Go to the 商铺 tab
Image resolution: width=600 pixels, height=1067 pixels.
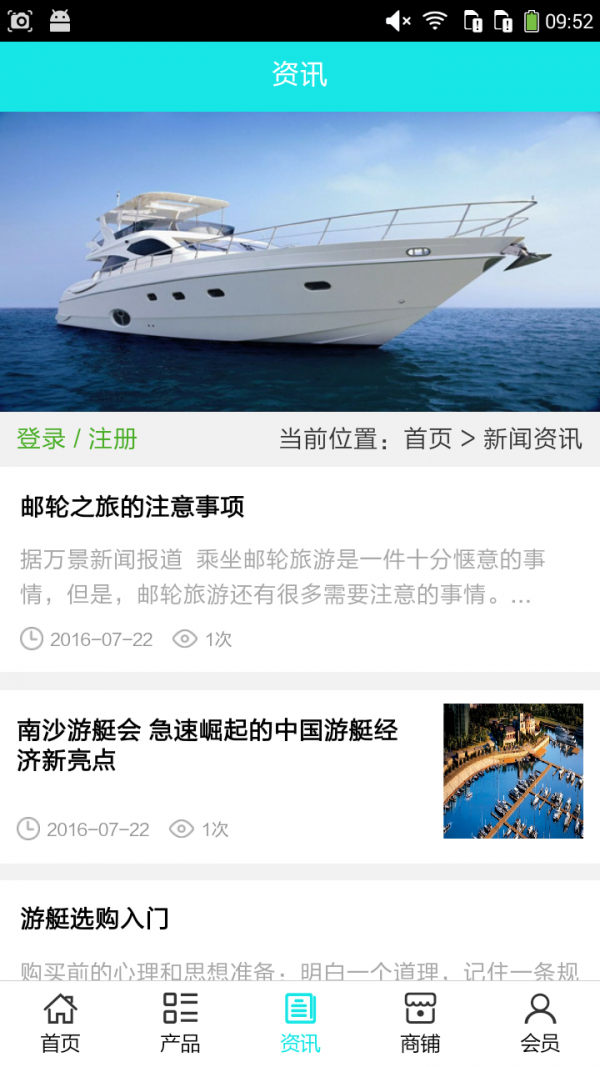(420, 1023)
